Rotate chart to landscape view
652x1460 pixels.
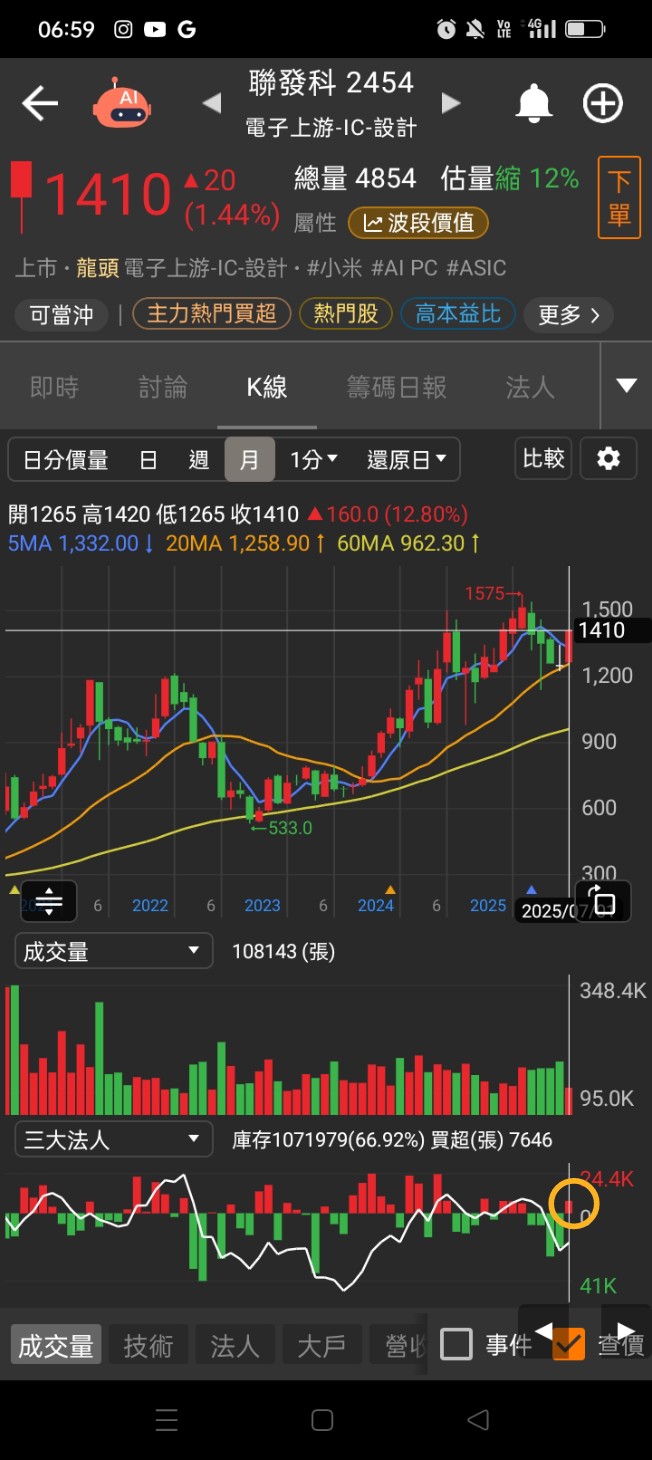(x=605, y=900)
